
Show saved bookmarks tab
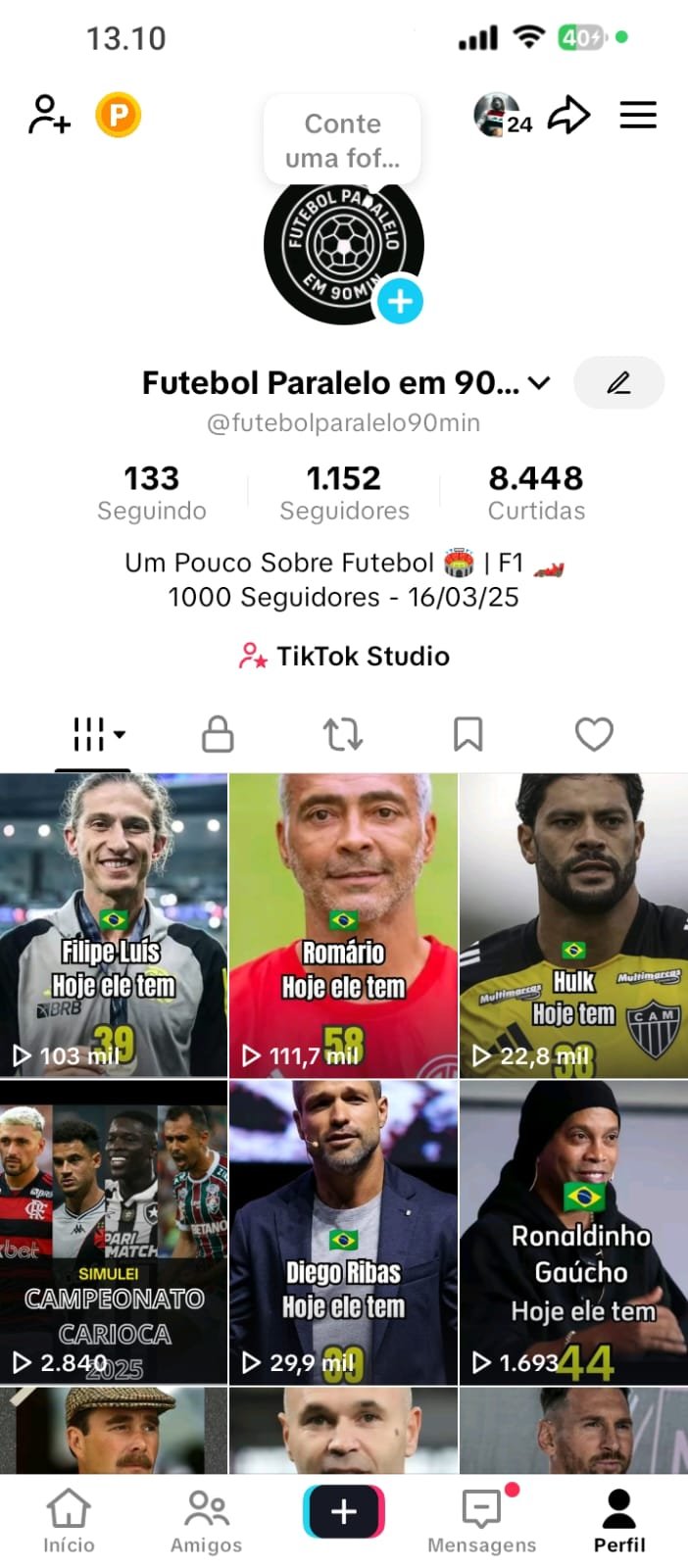(467, 734)
